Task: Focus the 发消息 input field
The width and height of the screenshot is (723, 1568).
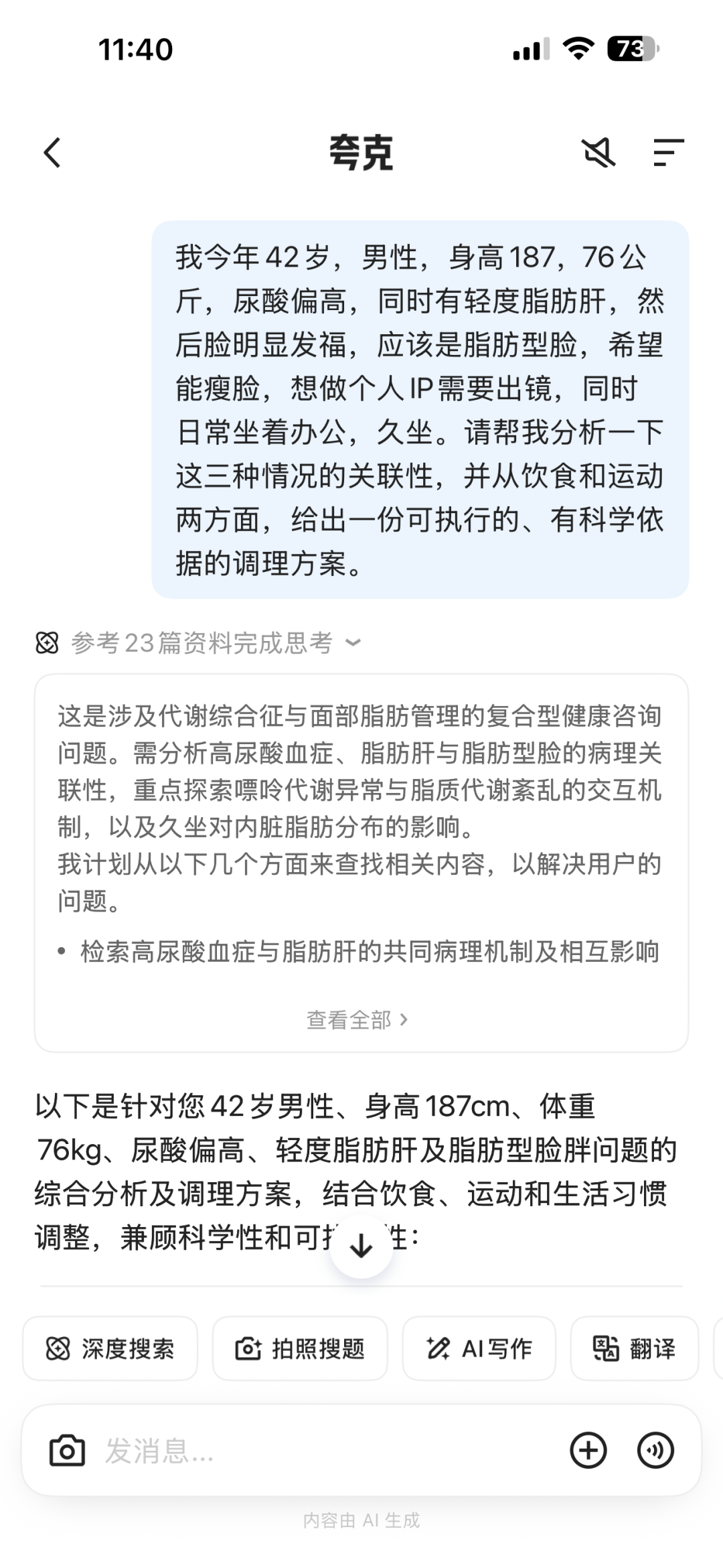Action: 321,1451
